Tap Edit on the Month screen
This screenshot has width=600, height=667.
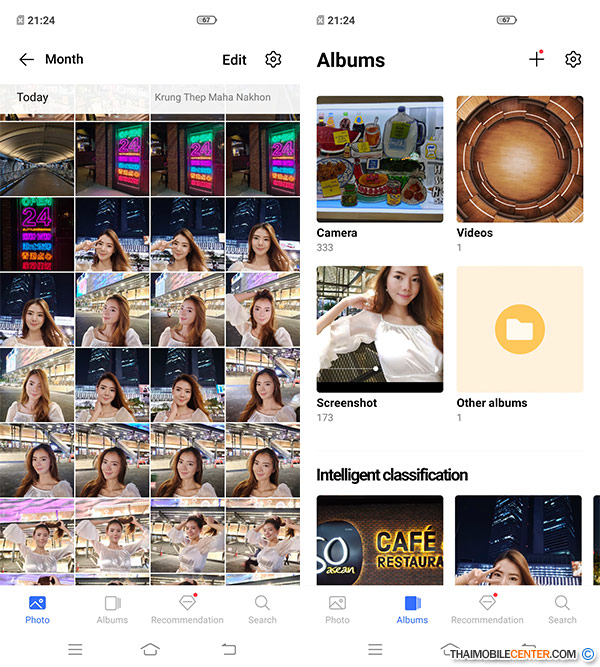point(234,60)
